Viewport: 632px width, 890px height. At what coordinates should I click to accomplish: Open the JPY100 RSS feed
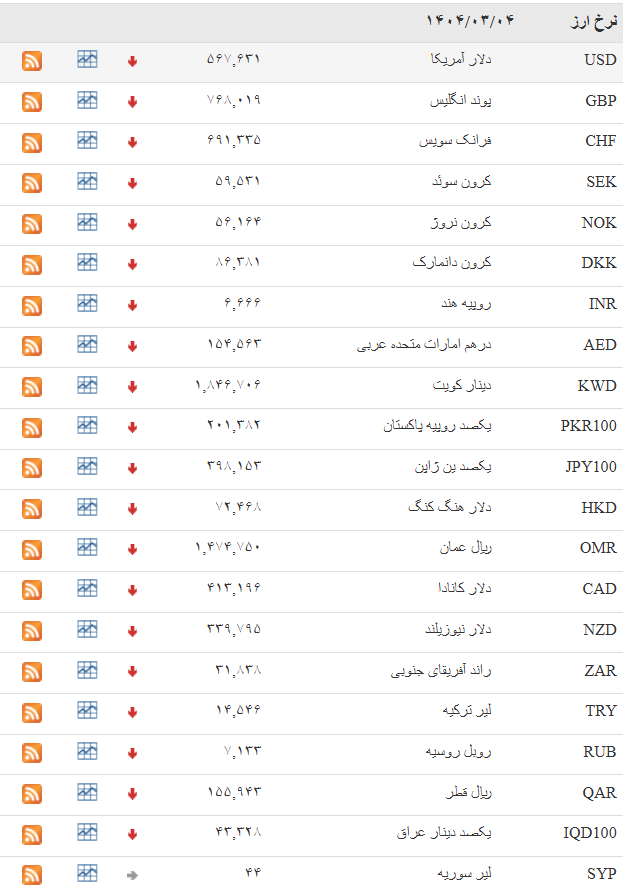pos(32,467)
